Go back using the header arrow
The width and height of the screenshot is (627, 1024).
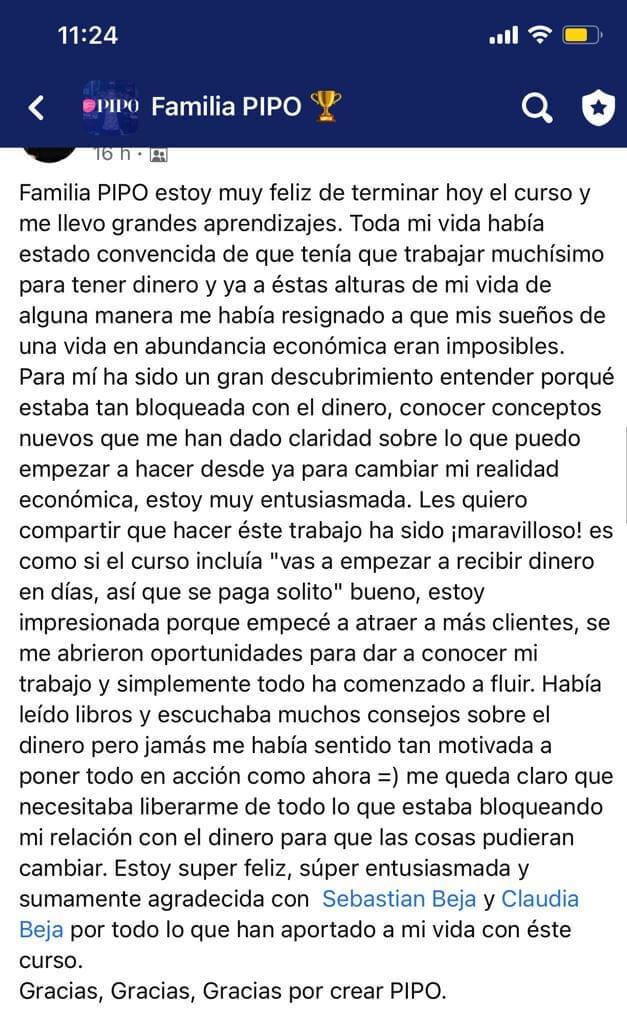(37, 107)
